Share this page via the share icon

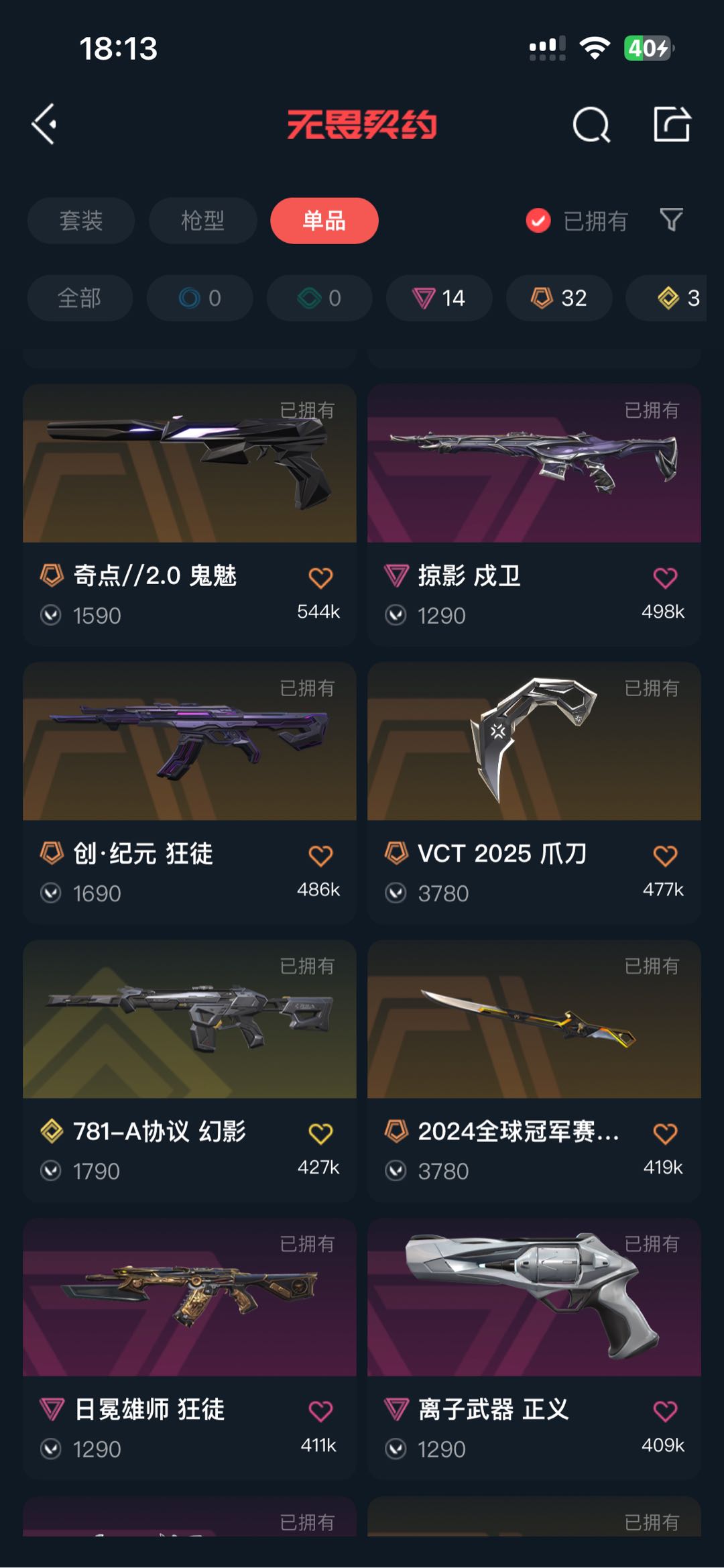pyautogui.click(x=672, y=125)
